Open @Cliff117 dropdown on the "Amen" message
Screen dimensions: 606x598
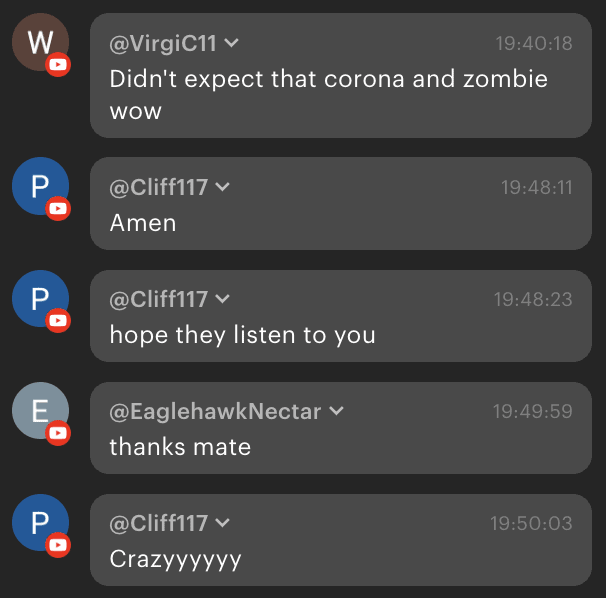(x=223, y=188)
